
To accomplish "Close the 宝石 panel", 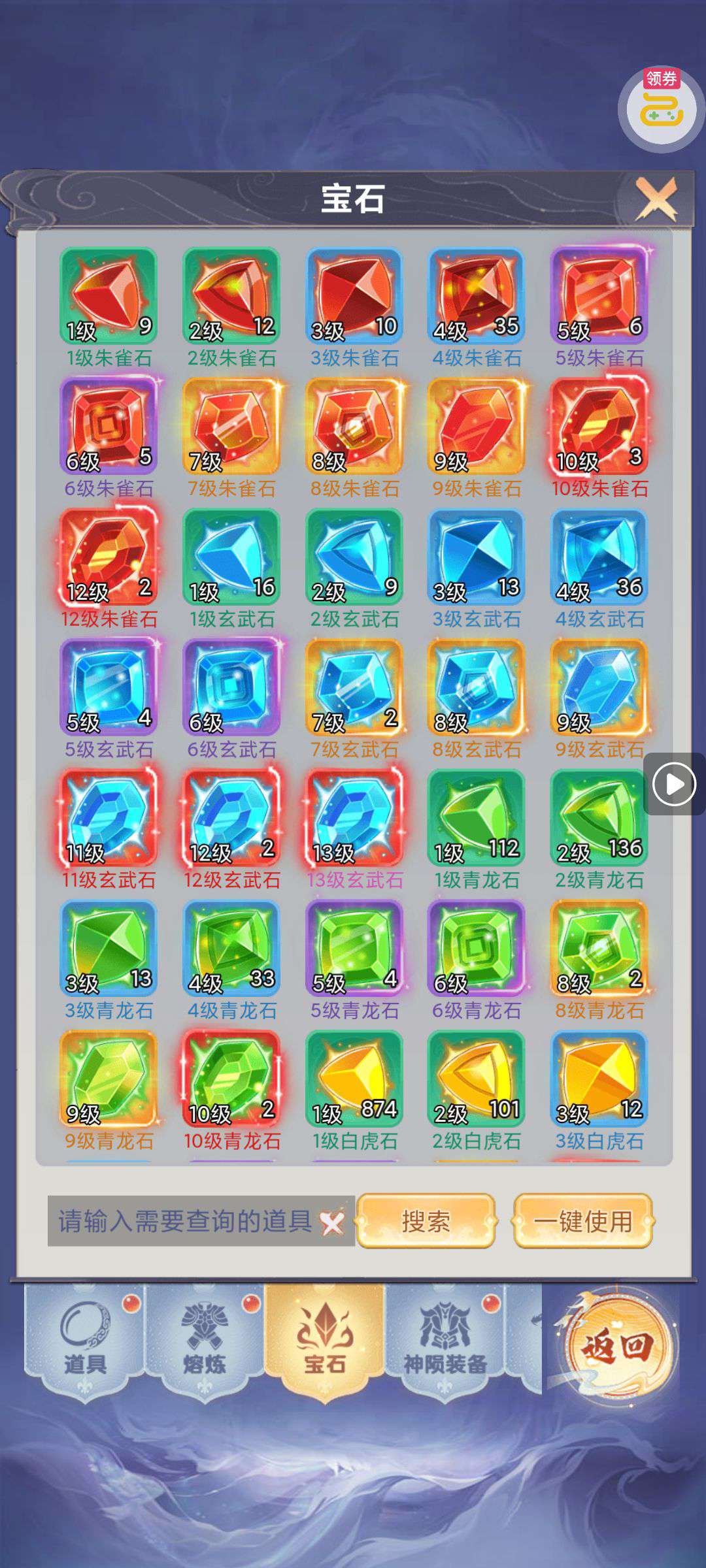I will pyautogui.click(x=657, y=199).
